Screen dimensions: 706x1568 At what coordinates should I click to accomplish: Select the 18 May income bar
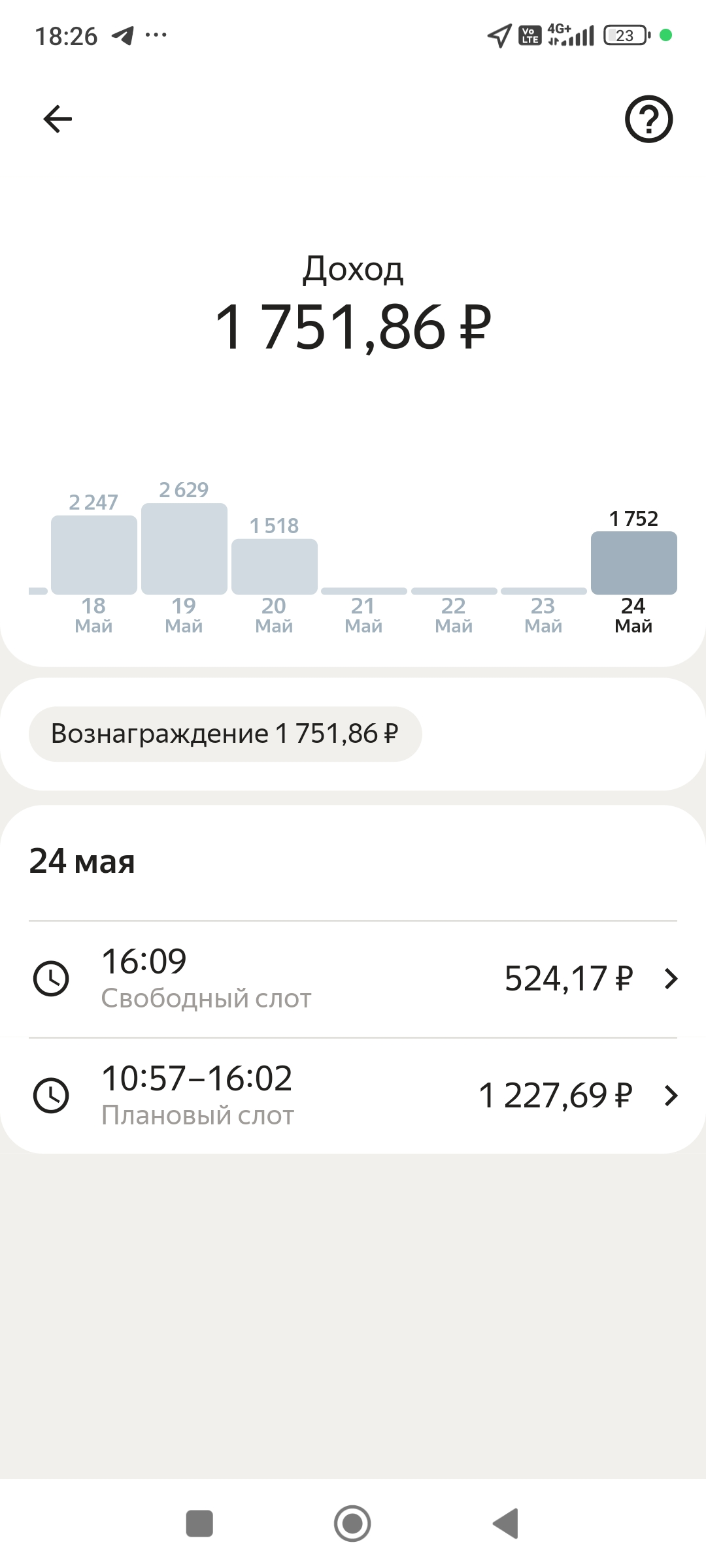tap(94, 555)
